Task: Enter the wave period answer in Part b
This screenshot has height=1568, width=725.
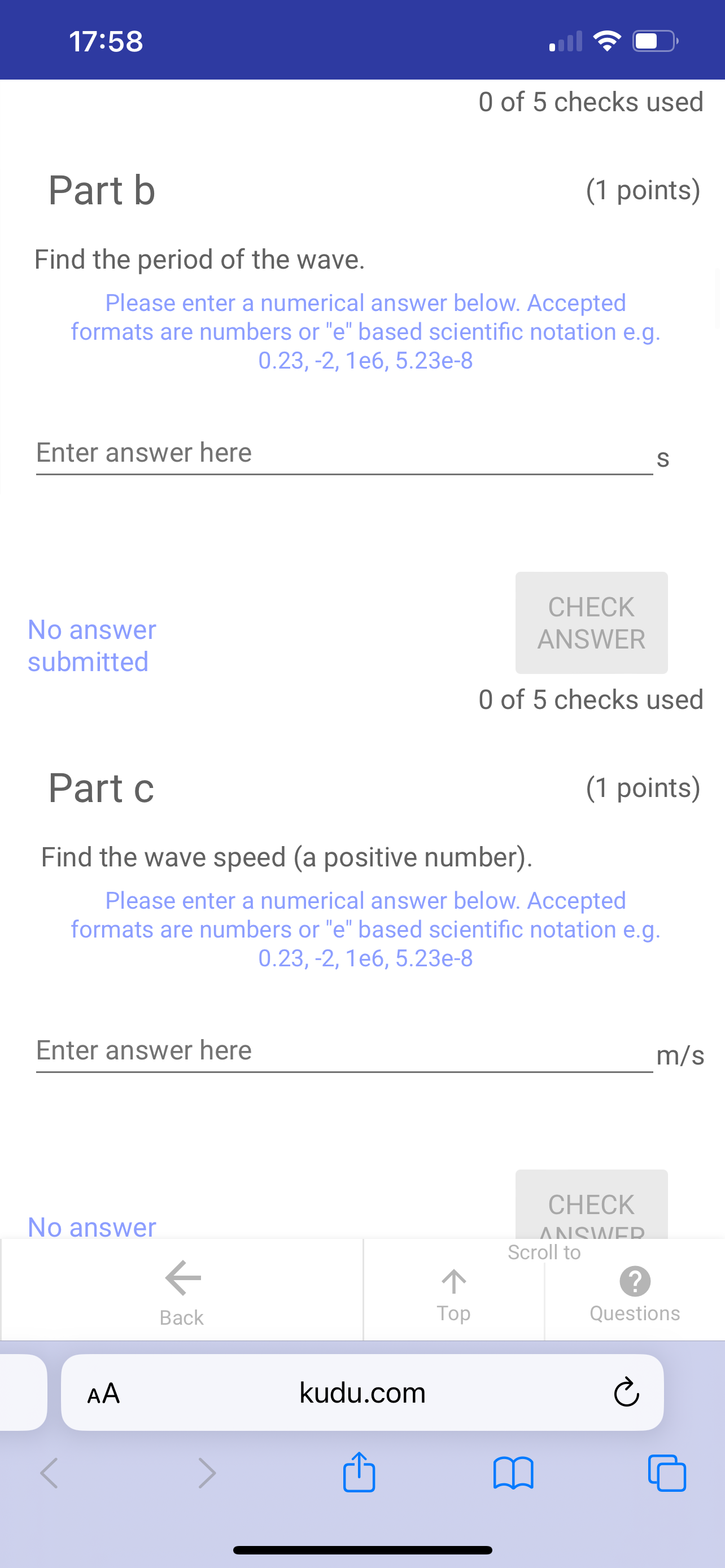Action: 344,453
